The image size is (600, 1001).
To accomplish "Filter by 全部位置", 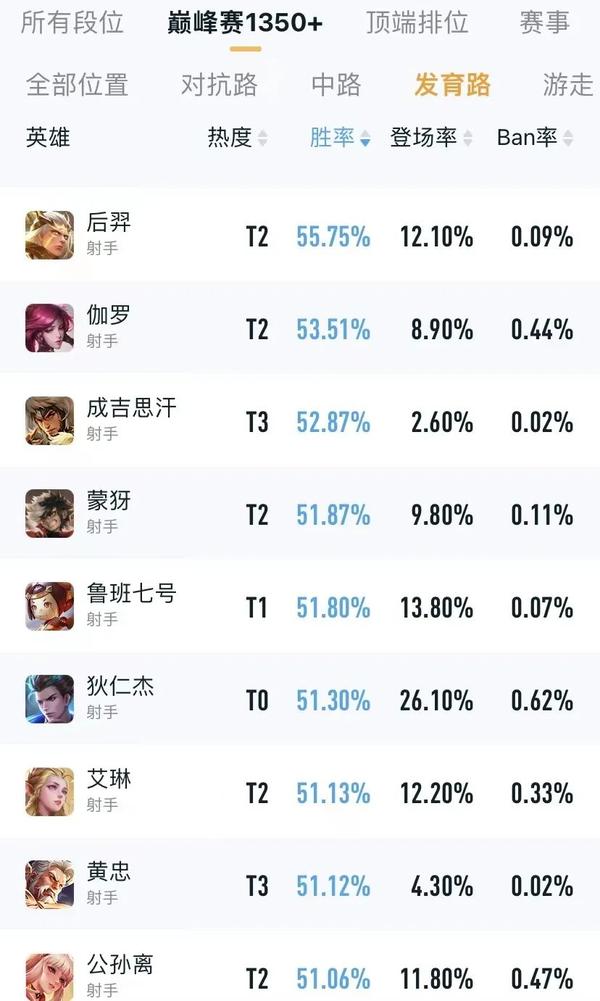I will pos(77,85).
